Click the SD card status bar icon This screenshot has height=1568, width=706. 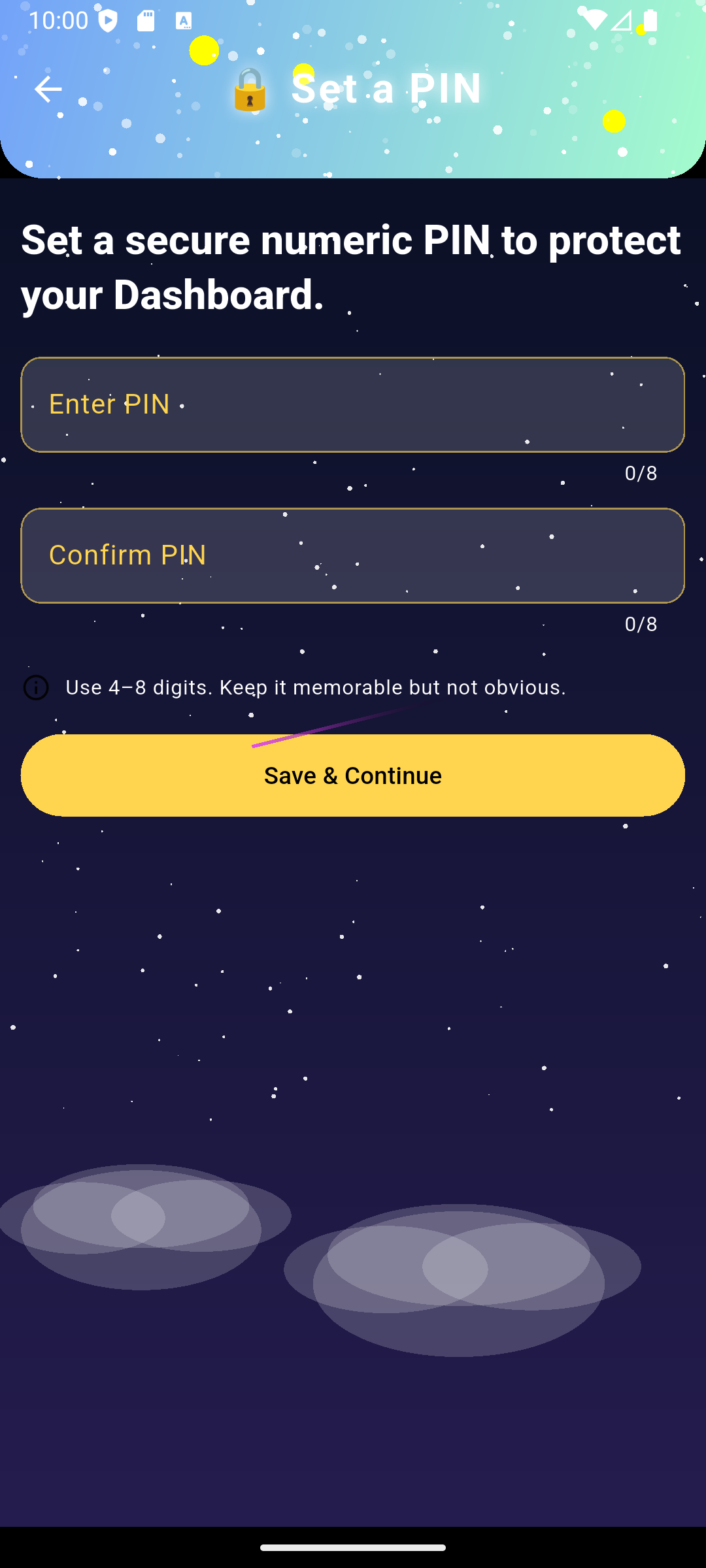(145, 20)
